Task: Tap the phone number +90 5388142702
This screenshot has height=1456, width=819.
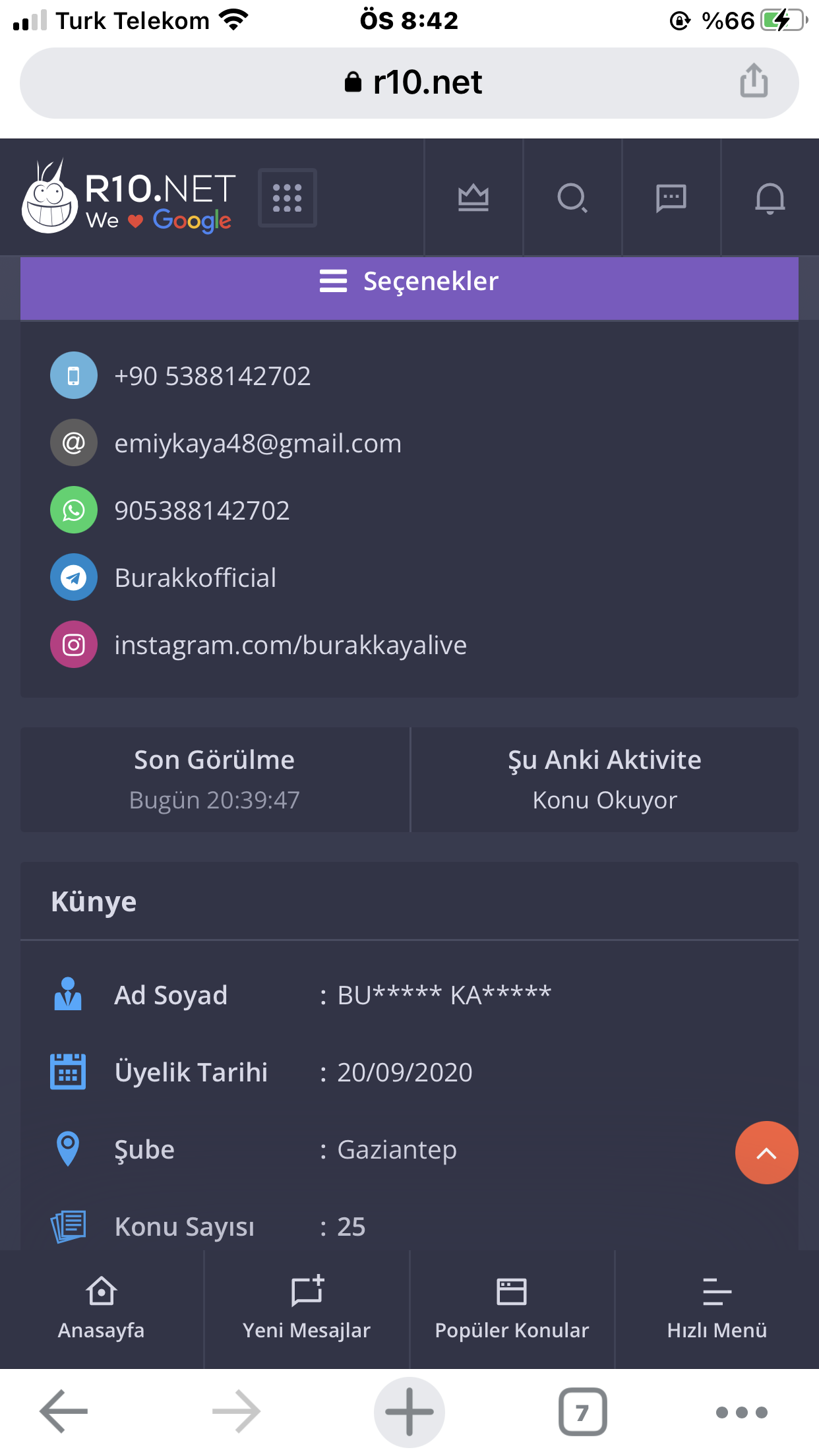Action: (x=212, y=376)
